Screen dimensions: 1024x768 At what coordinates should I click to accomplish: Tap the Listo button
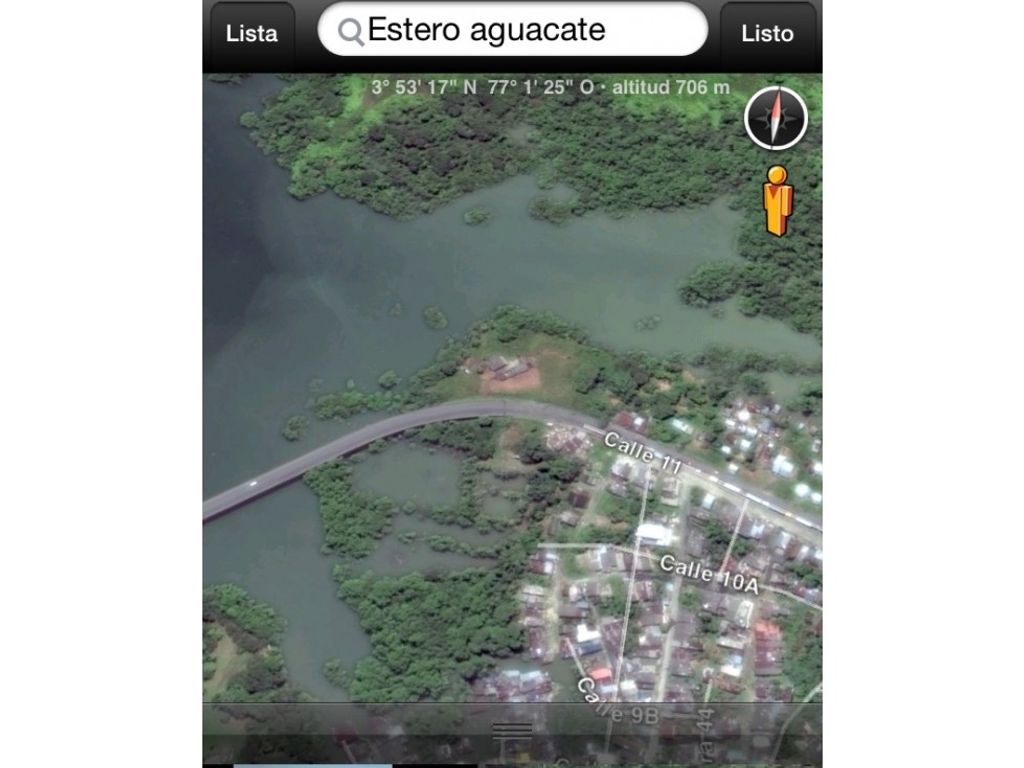(768, 33)
